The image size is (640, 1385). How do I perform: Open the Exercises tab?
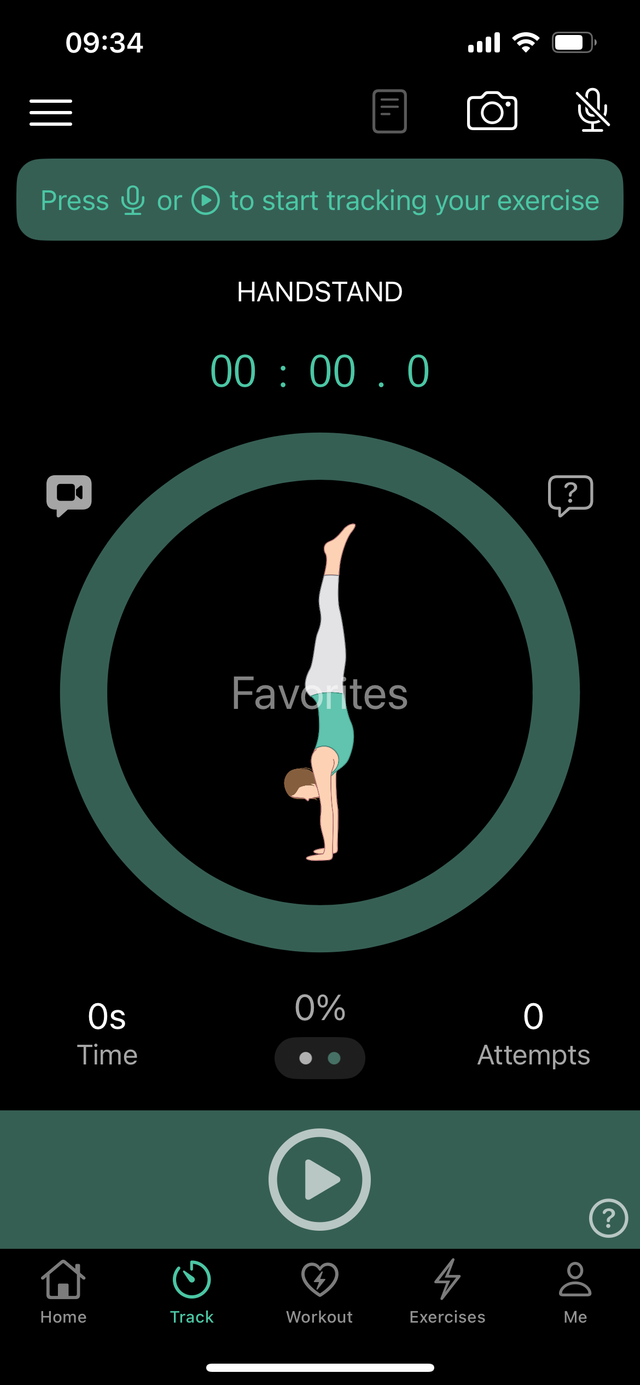point(447,1292)
